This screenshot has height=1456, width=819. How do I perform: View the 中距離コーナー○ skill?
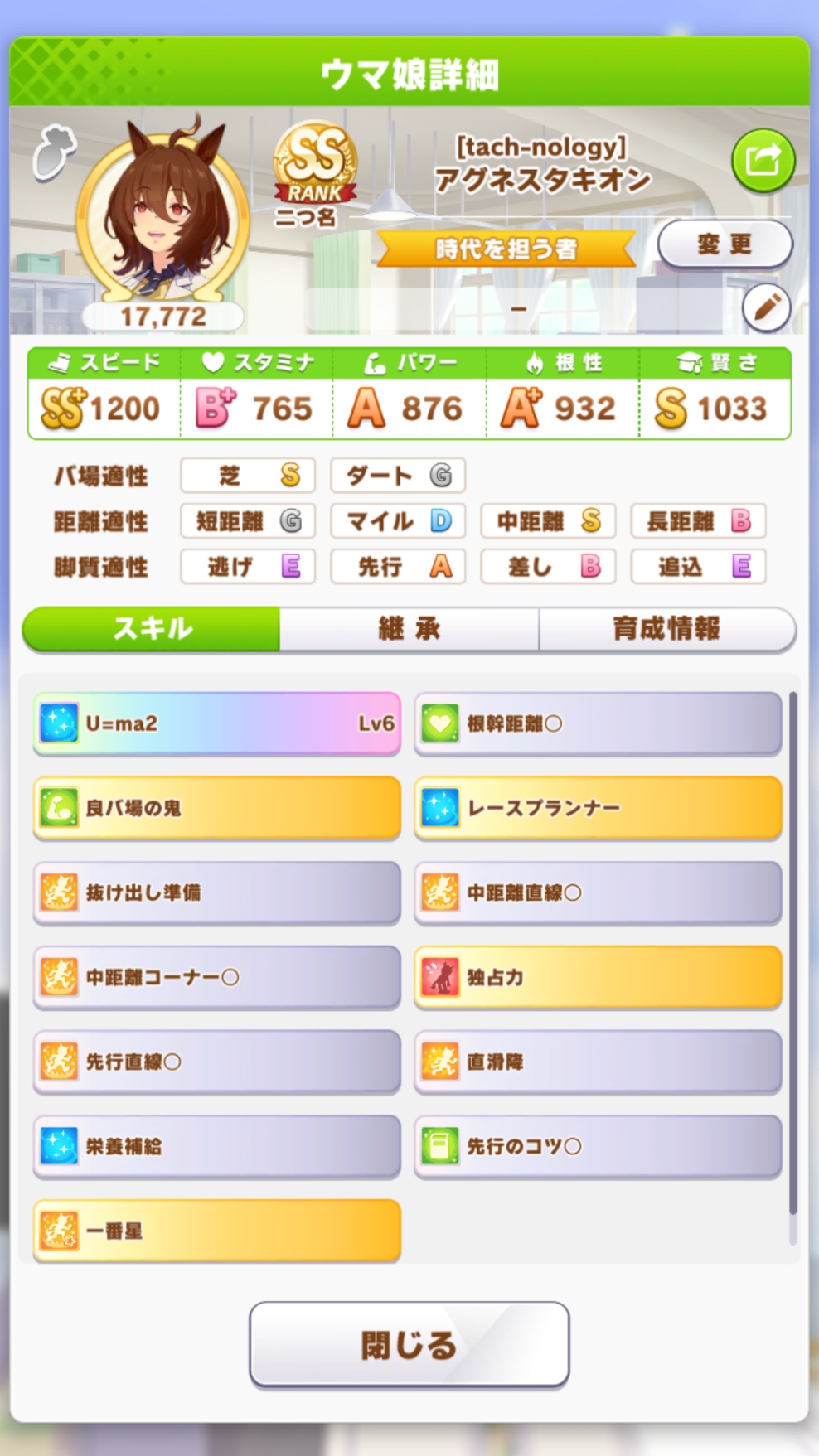tap(216, 977)
